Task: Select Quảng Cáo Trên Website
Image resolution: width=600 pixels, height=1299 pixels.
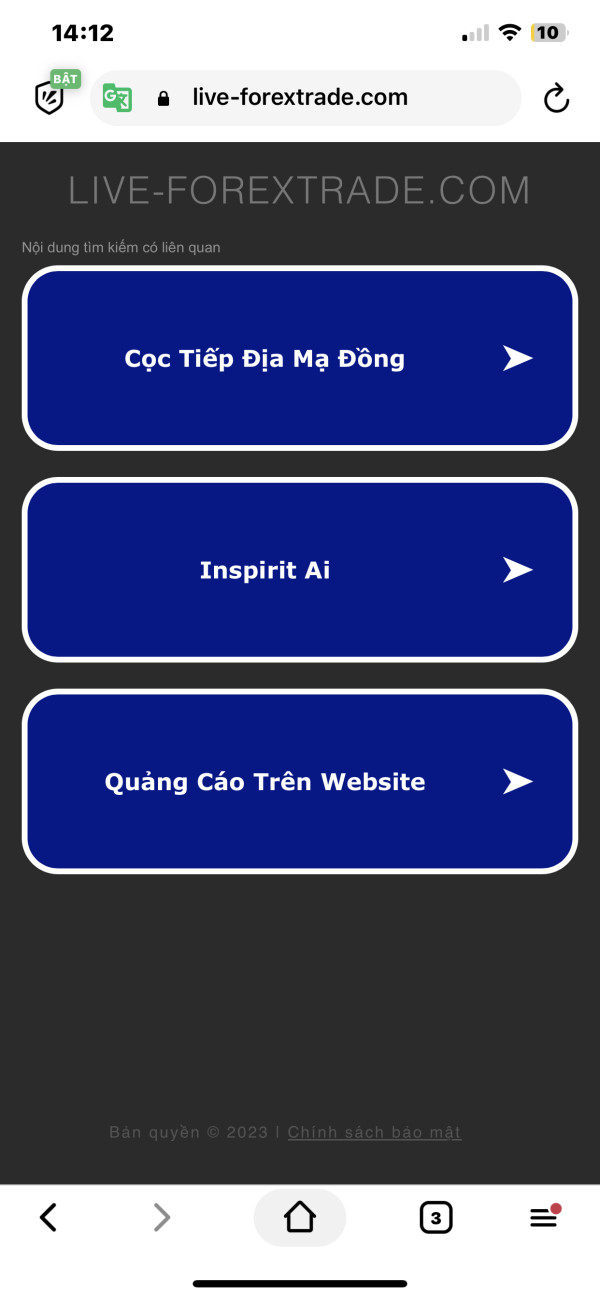Action: pyautogui.click(x=300, y=782)
